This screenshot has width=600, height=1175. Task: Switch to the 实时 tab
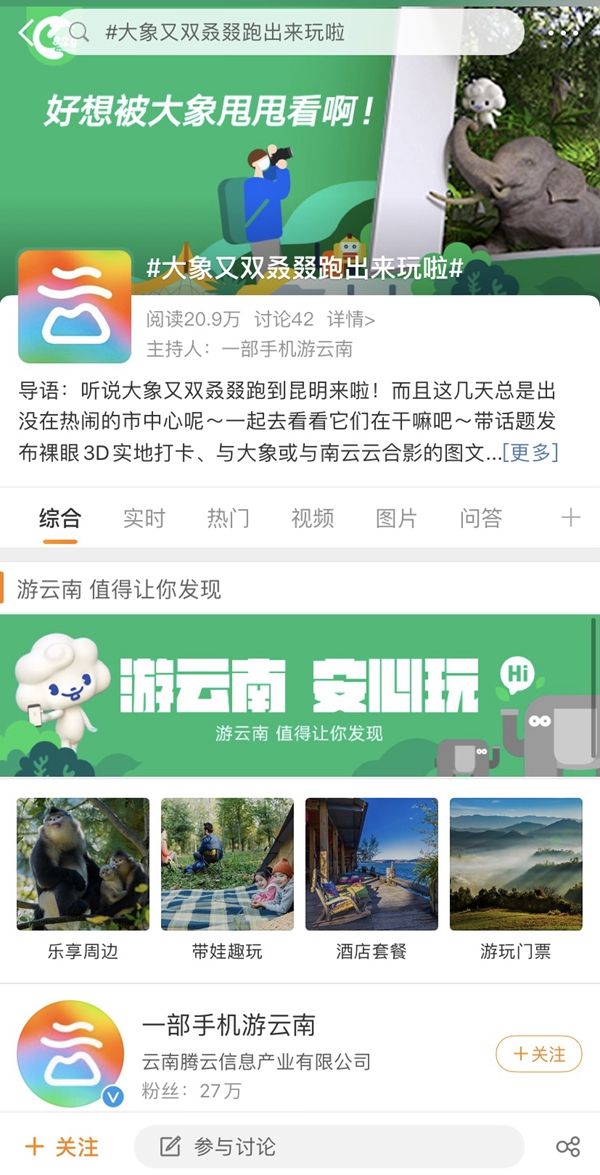144,518
